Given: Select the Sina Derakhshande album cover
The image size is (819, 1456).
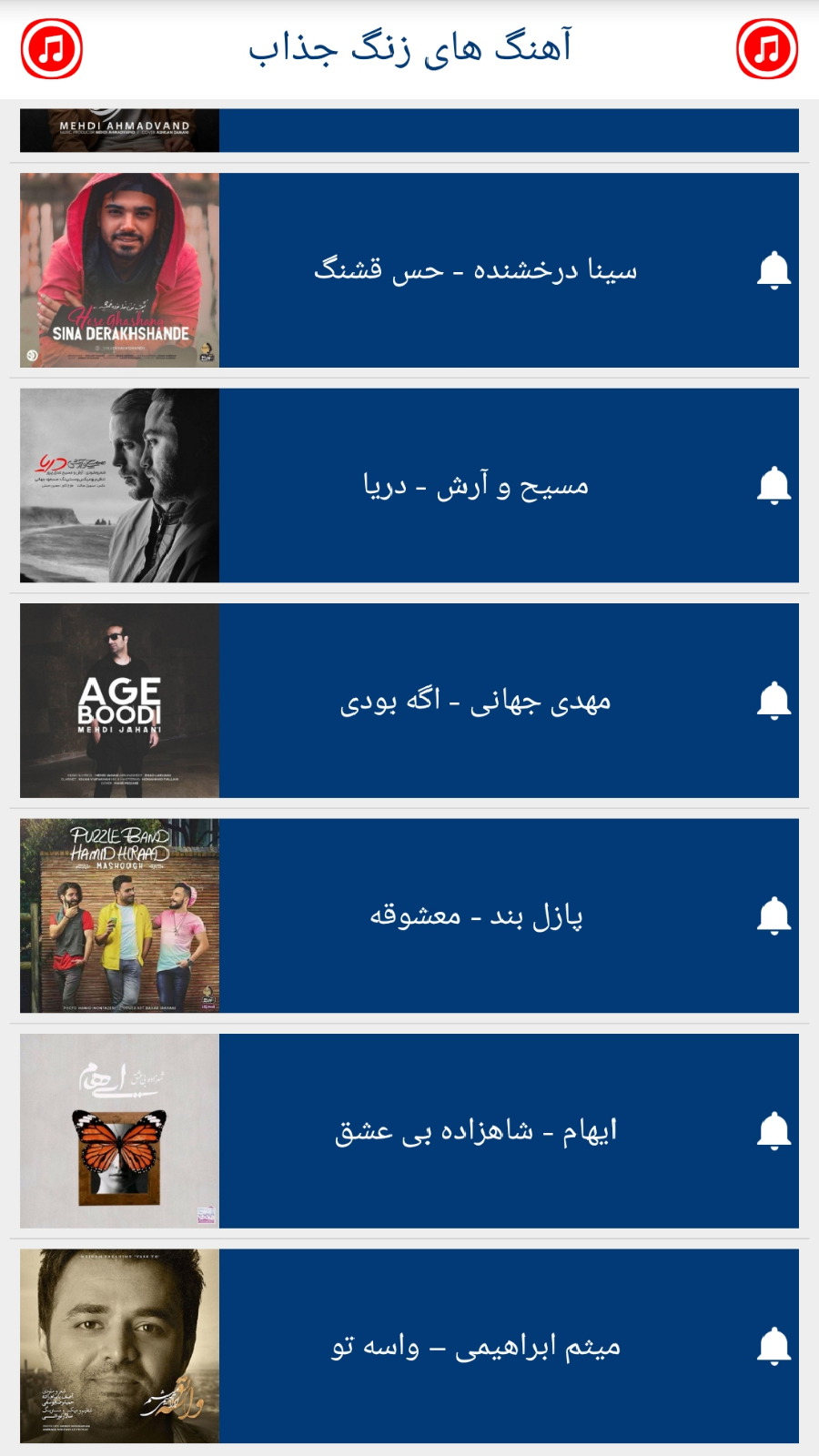Looking at the screenshot, I should [118, 269].
